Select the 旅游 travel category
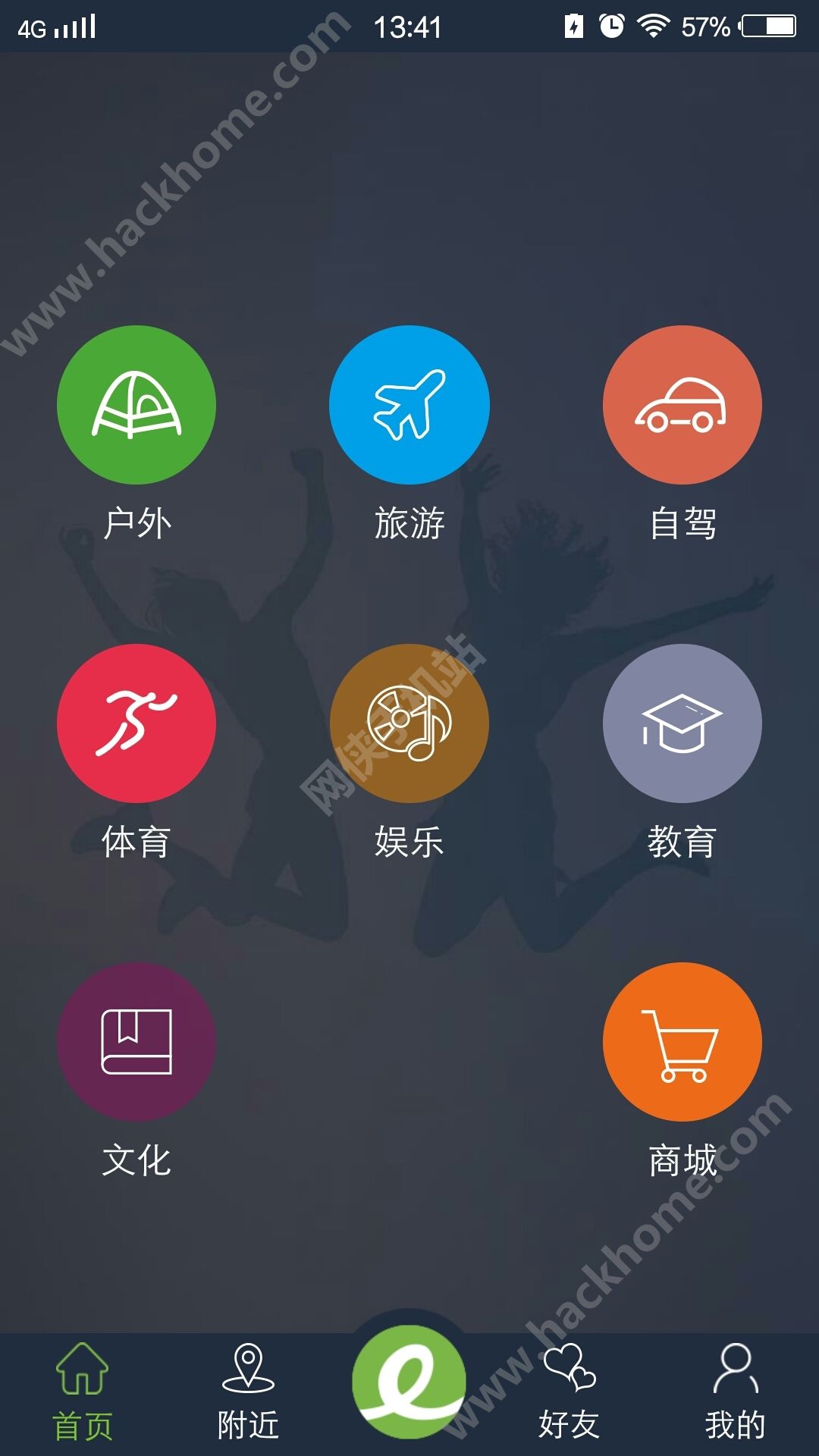The height and width of the screenshot is (1456, 819). [x=409, y=406]
